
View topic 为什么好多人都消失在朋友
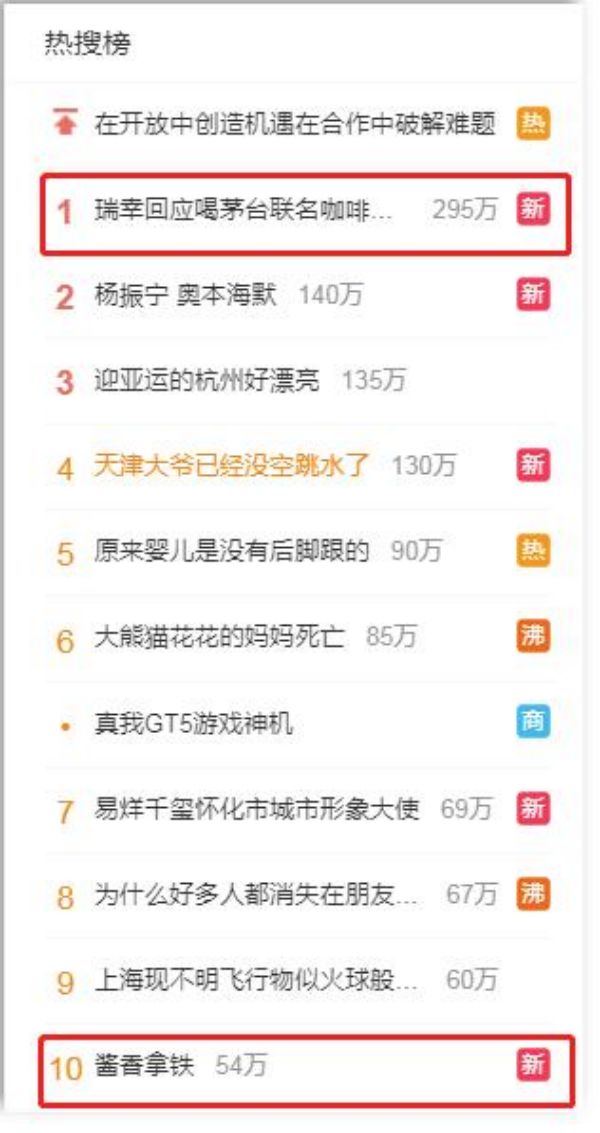pyautogui.click(x=257, y=894)
